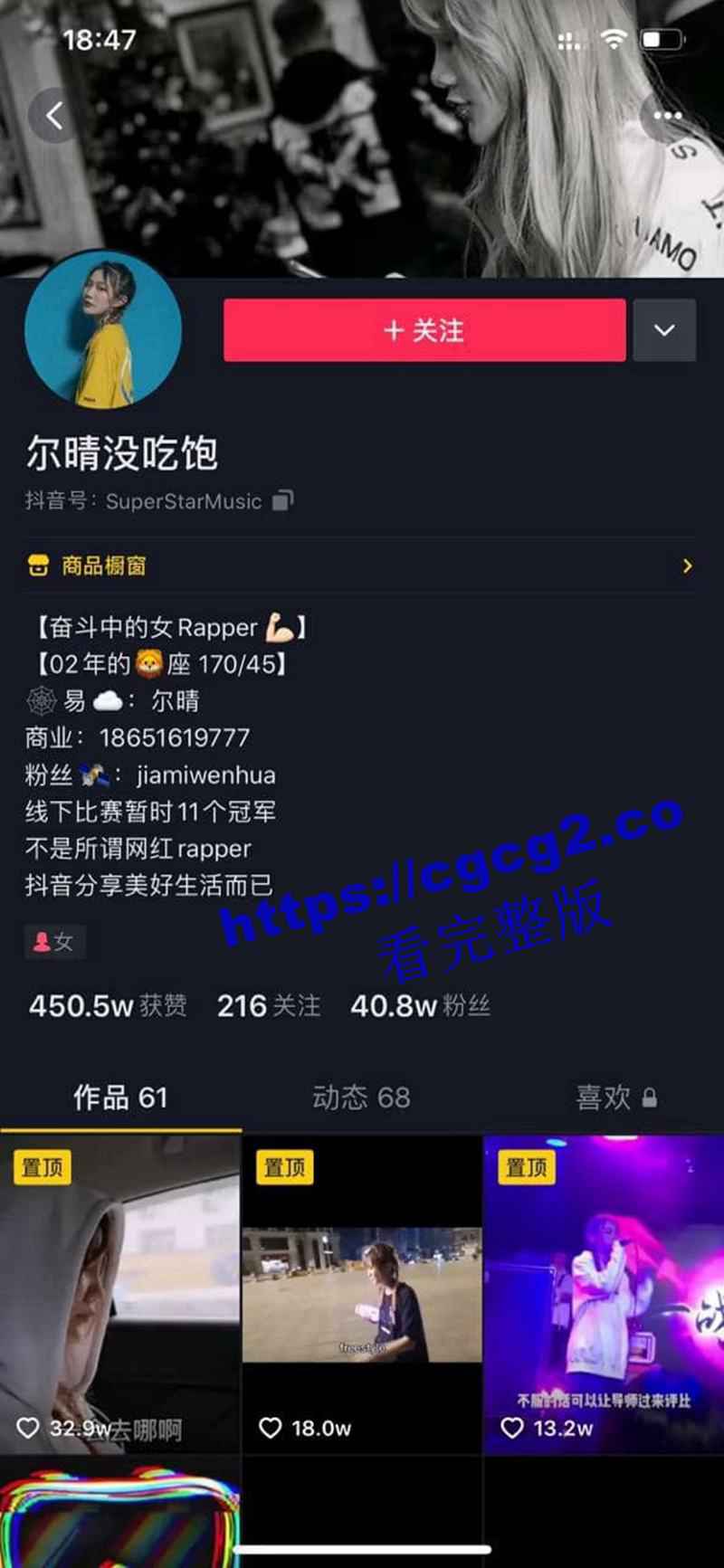Open the 40.8w 粉丝 followers list
Screen dimensions: 724x1568
[x=420, y=1005]
